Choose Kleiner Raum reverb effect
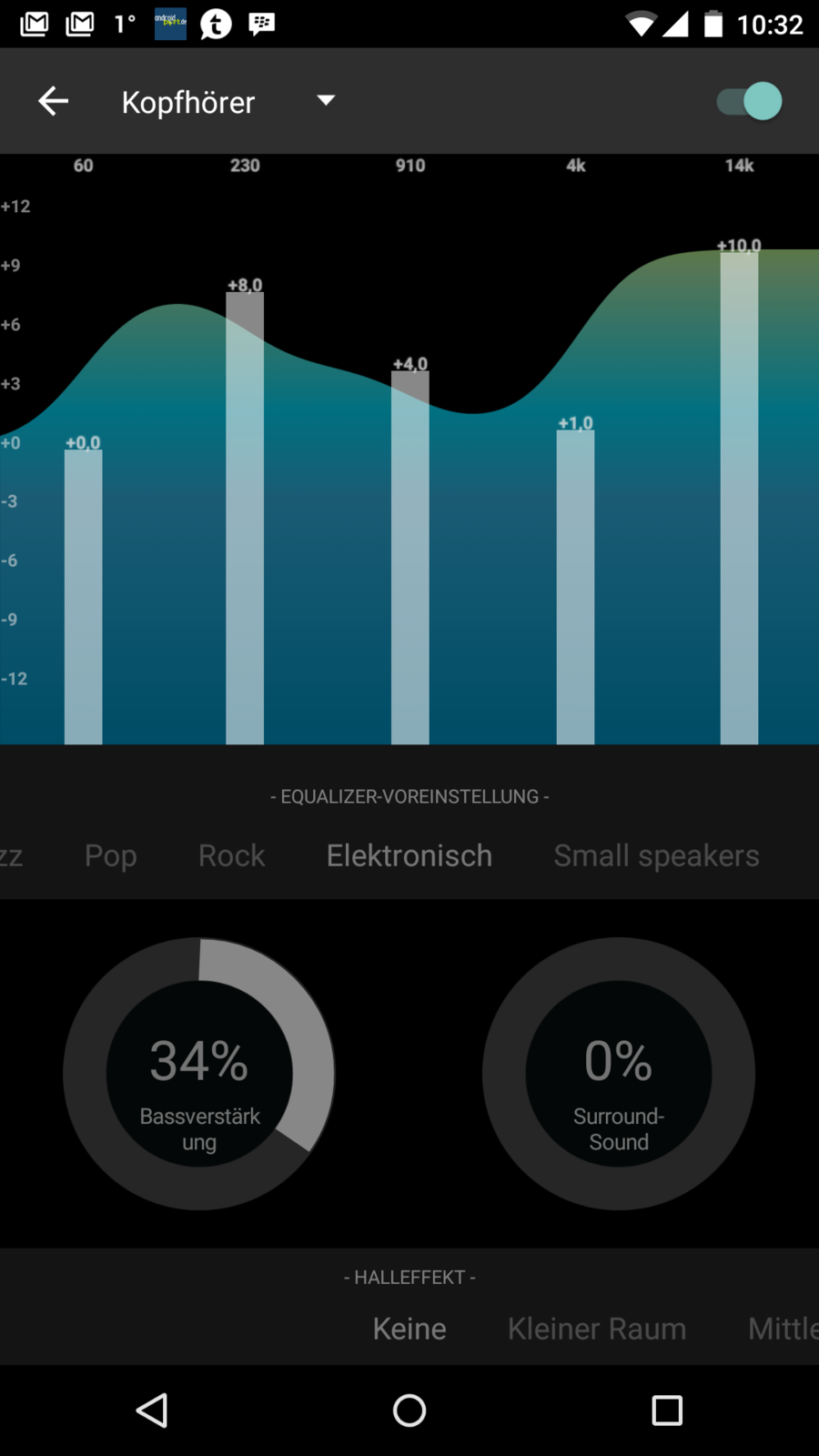Screen dimensions: 819x1456 (x=597, y=1329)
